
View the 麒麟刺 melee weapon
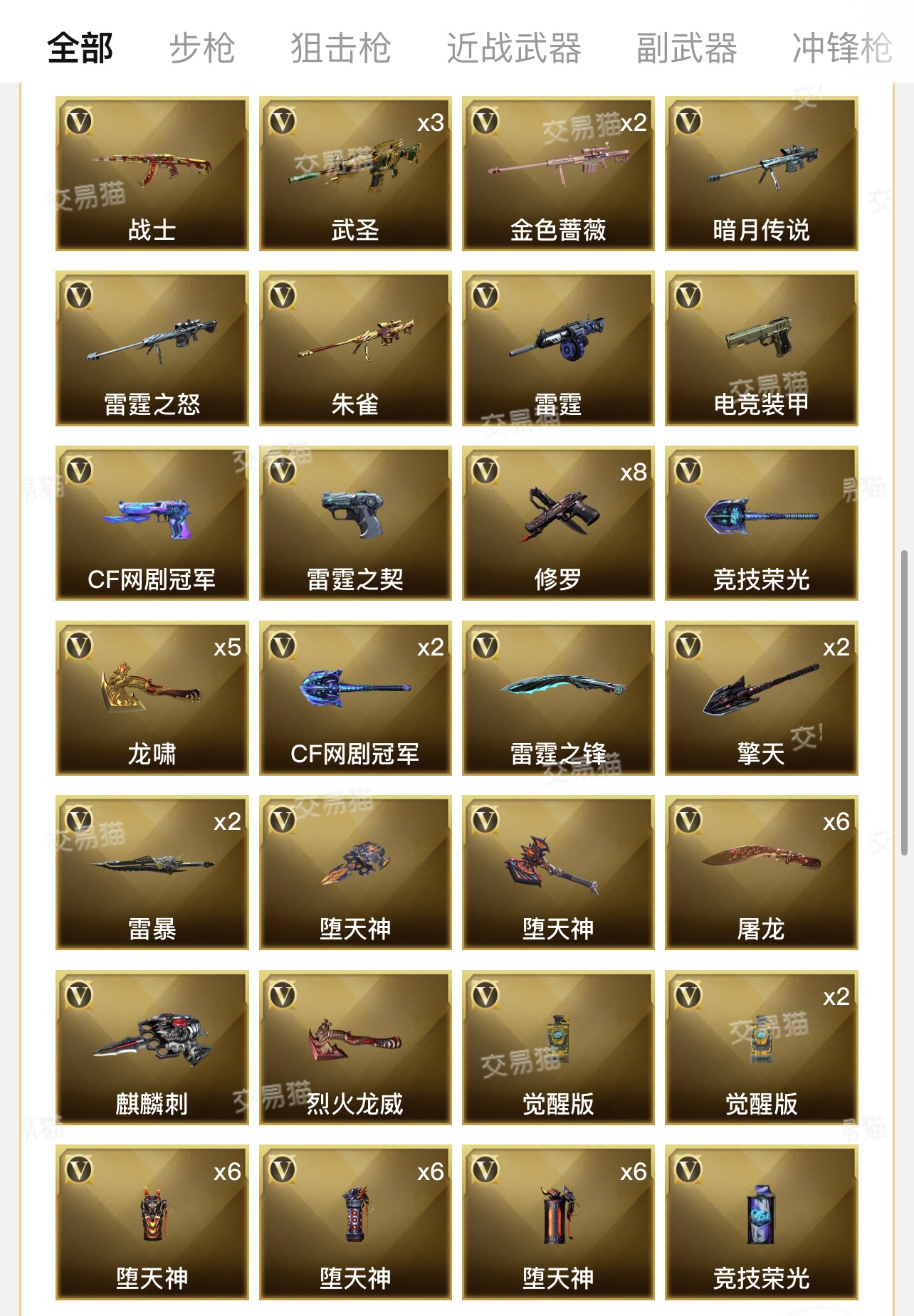click(152, 1047)
